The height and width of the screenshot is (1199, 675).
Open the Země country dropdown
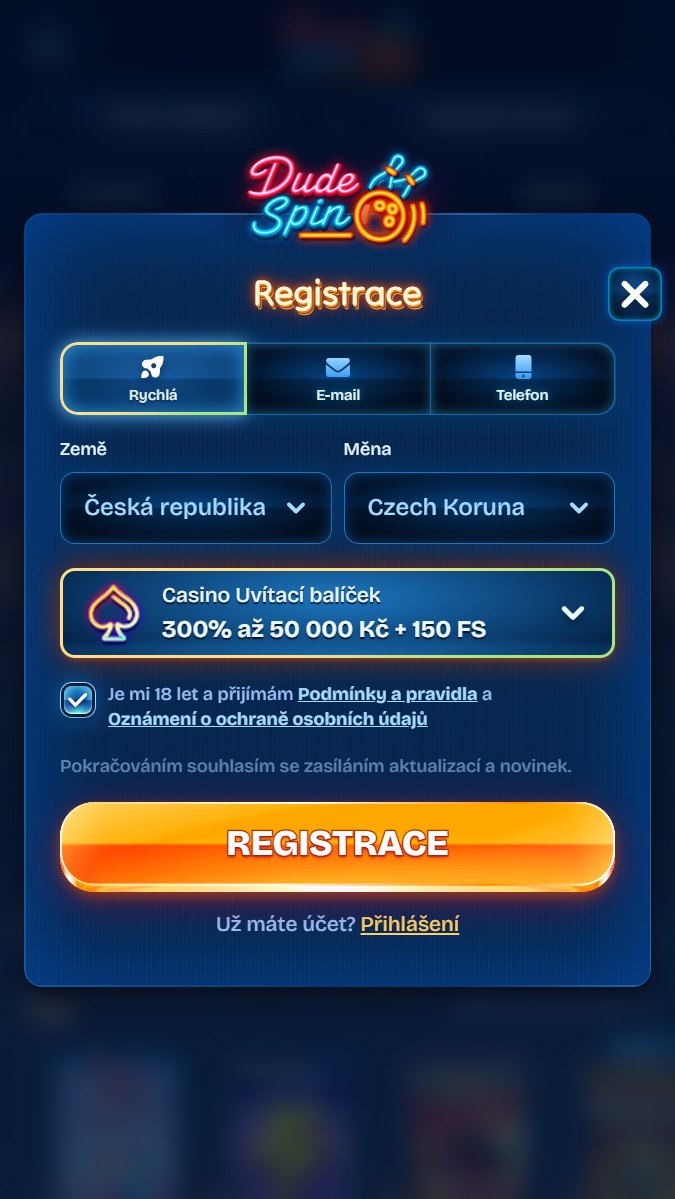coord(196,508)
